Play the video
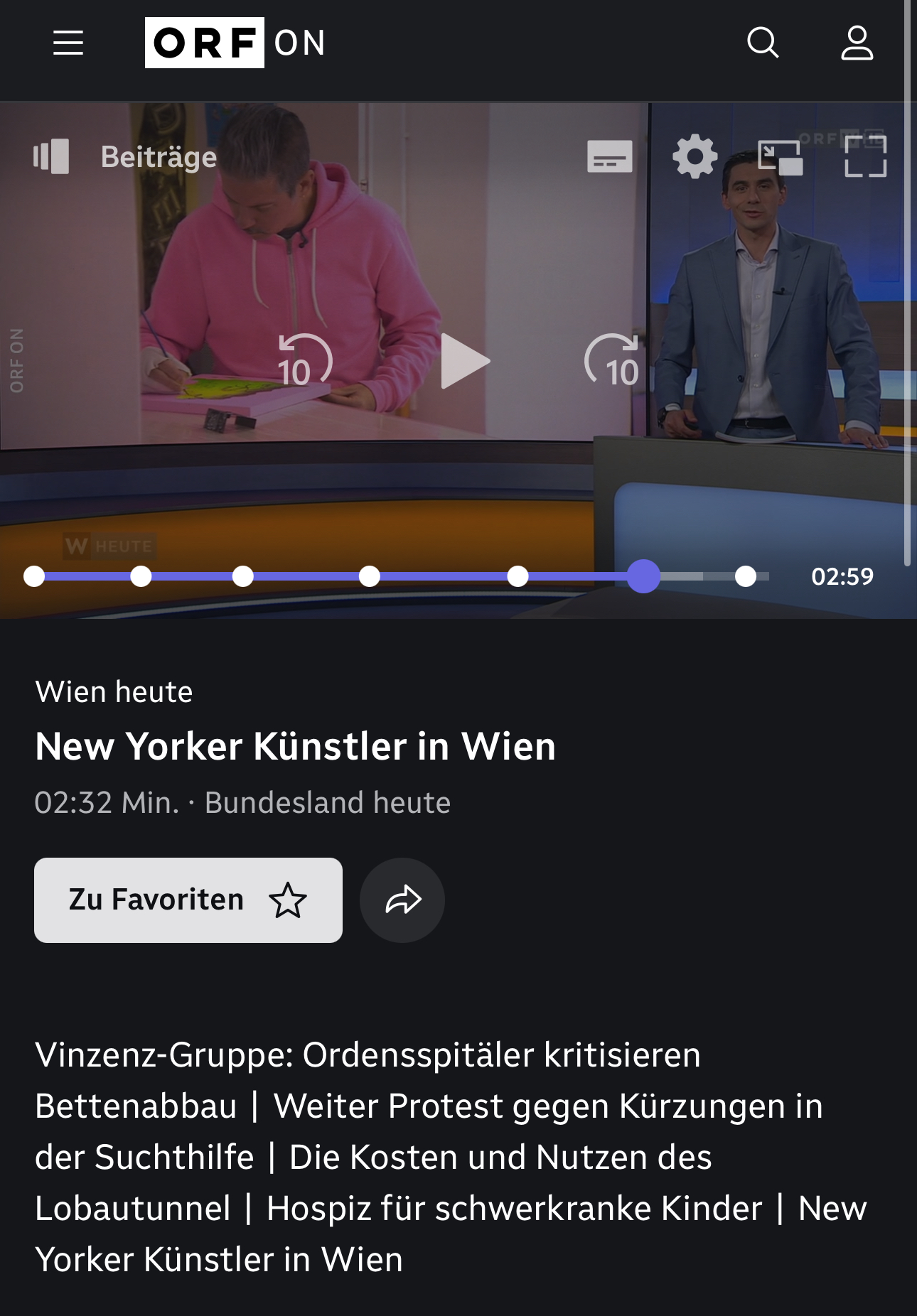The width and height of the screenshot is (917, 1316). [463, 361]
